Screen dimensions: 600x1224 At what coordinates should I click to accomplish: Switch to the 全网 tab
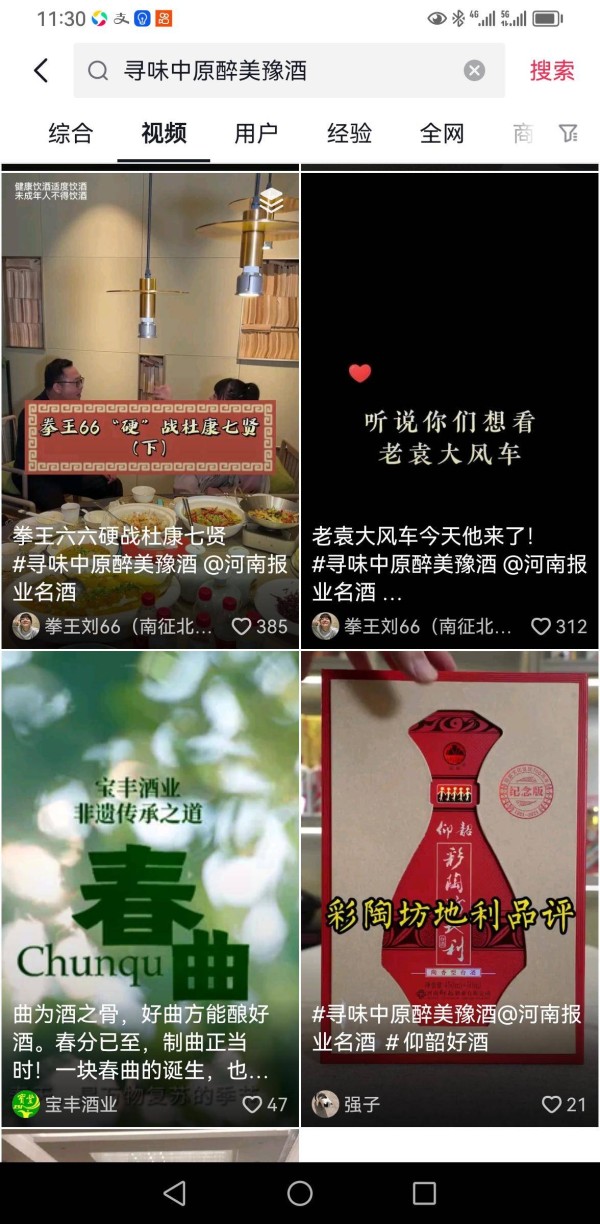(x=442, y=133)
